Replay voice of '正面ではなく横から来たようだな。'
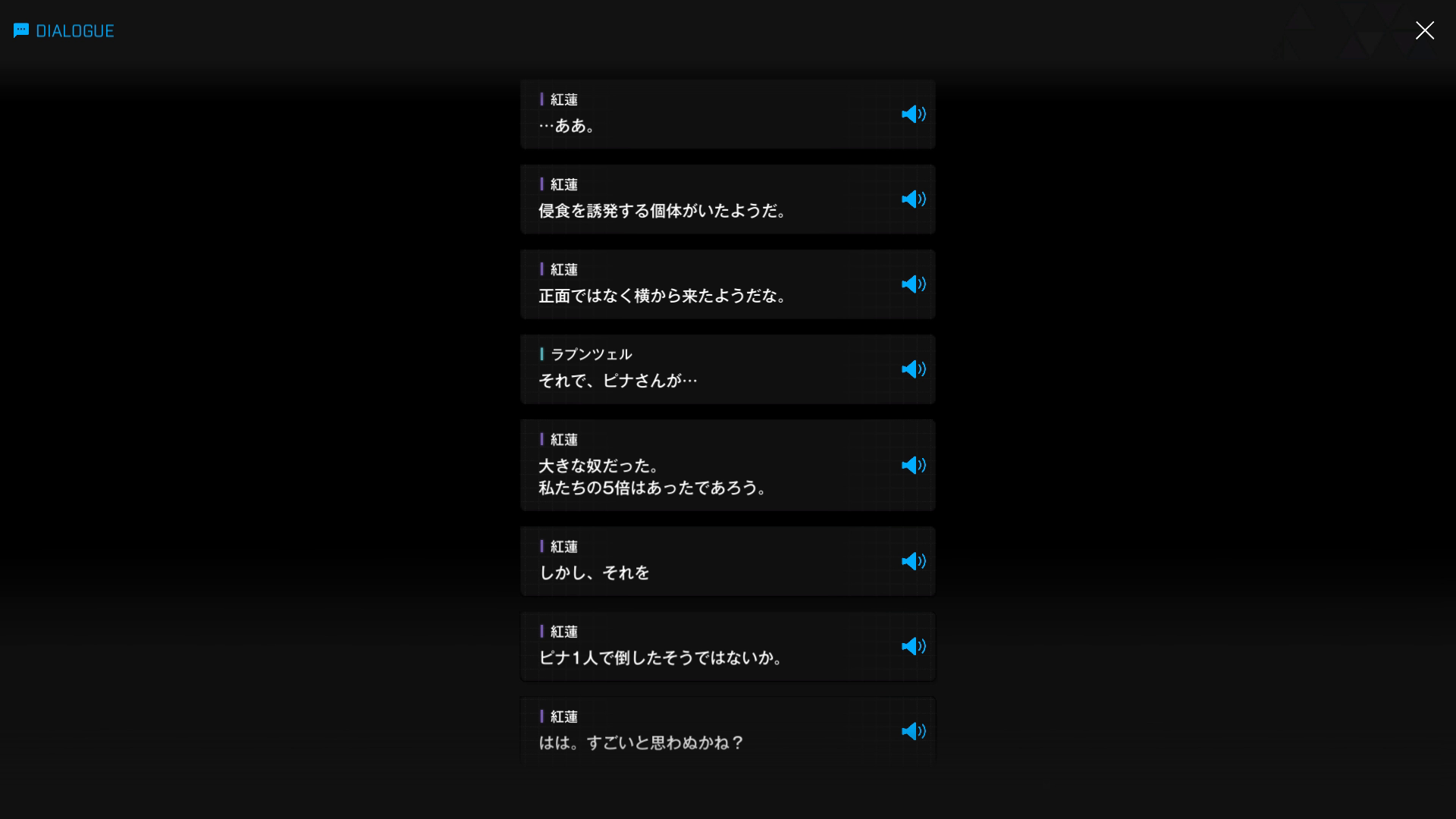1456x819 pixels. [913, 284]
